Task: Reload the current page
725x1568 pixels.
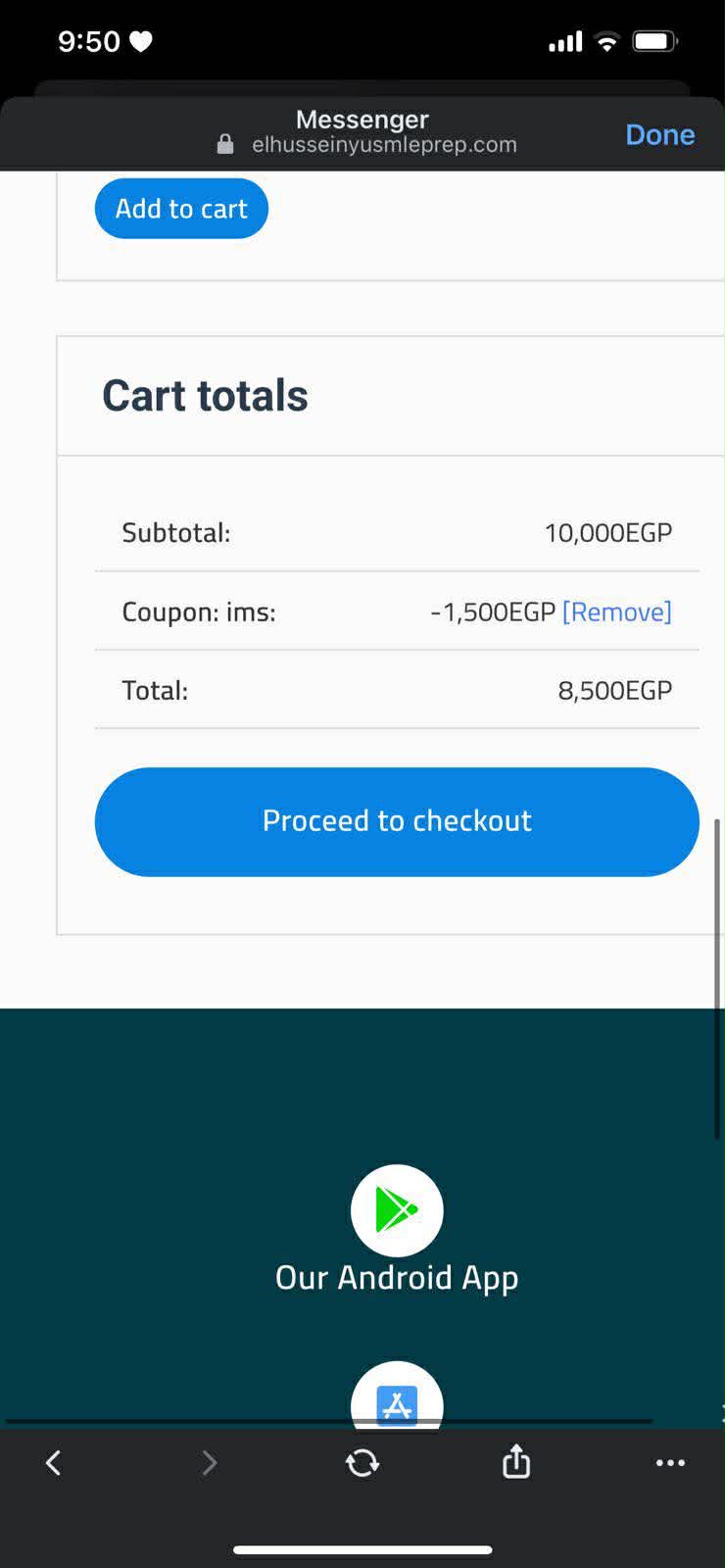Action: [x=362, y=1463]
